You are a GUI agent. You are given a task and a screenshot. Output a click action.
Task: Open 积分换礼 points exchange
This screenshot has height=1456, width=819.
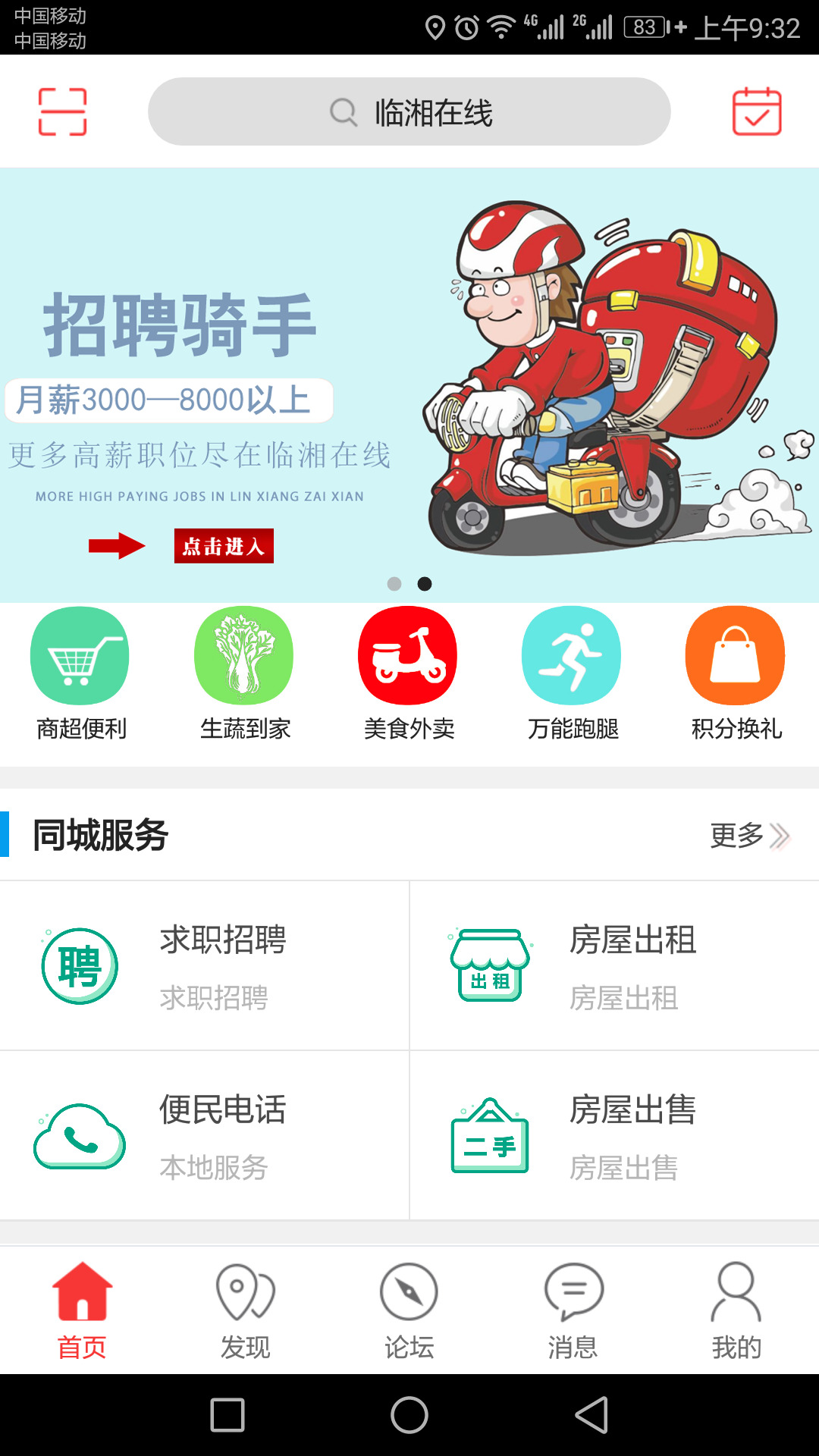coord(736,655)
